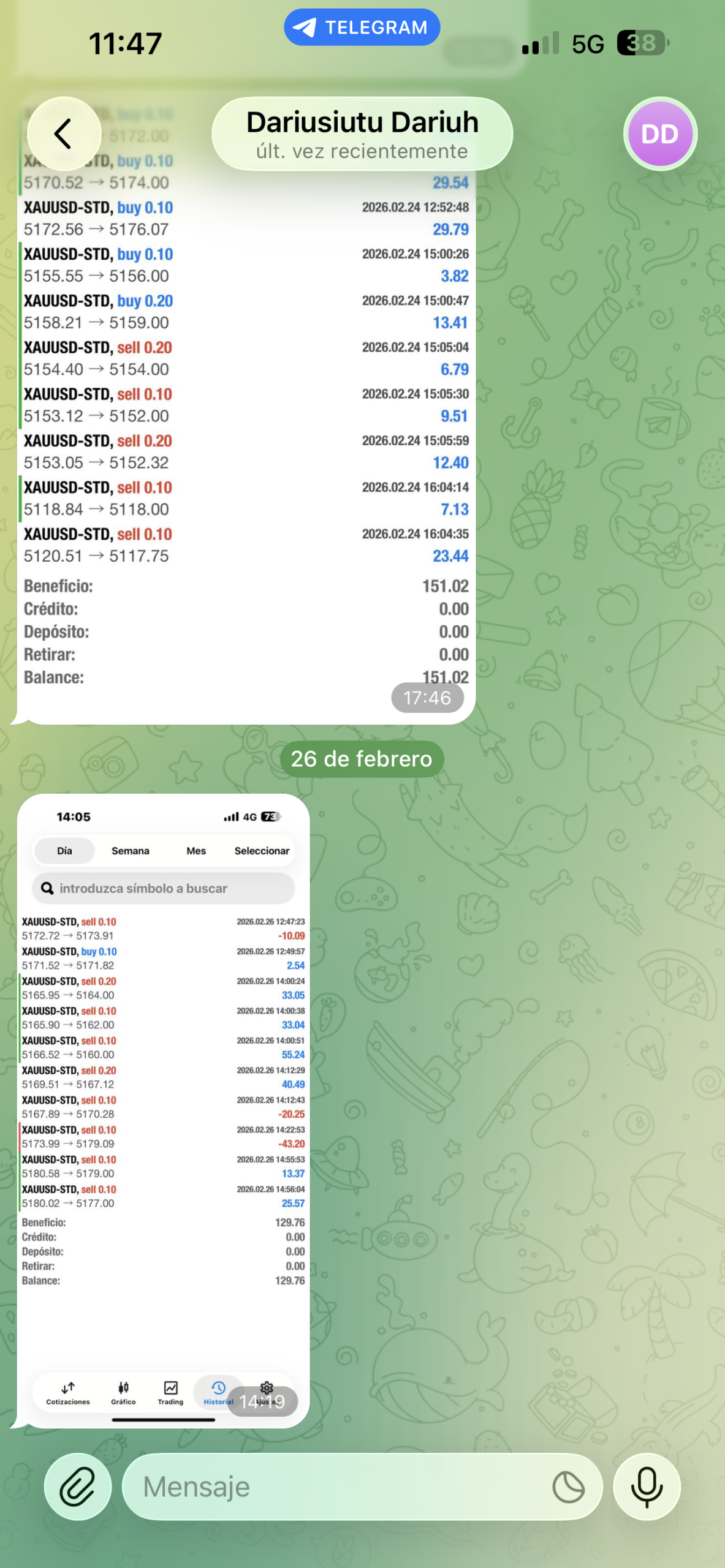Open the trading screenshot sent at 17:46
The width and height of the screenshot is (725, 1568).
tap(245, 429)
